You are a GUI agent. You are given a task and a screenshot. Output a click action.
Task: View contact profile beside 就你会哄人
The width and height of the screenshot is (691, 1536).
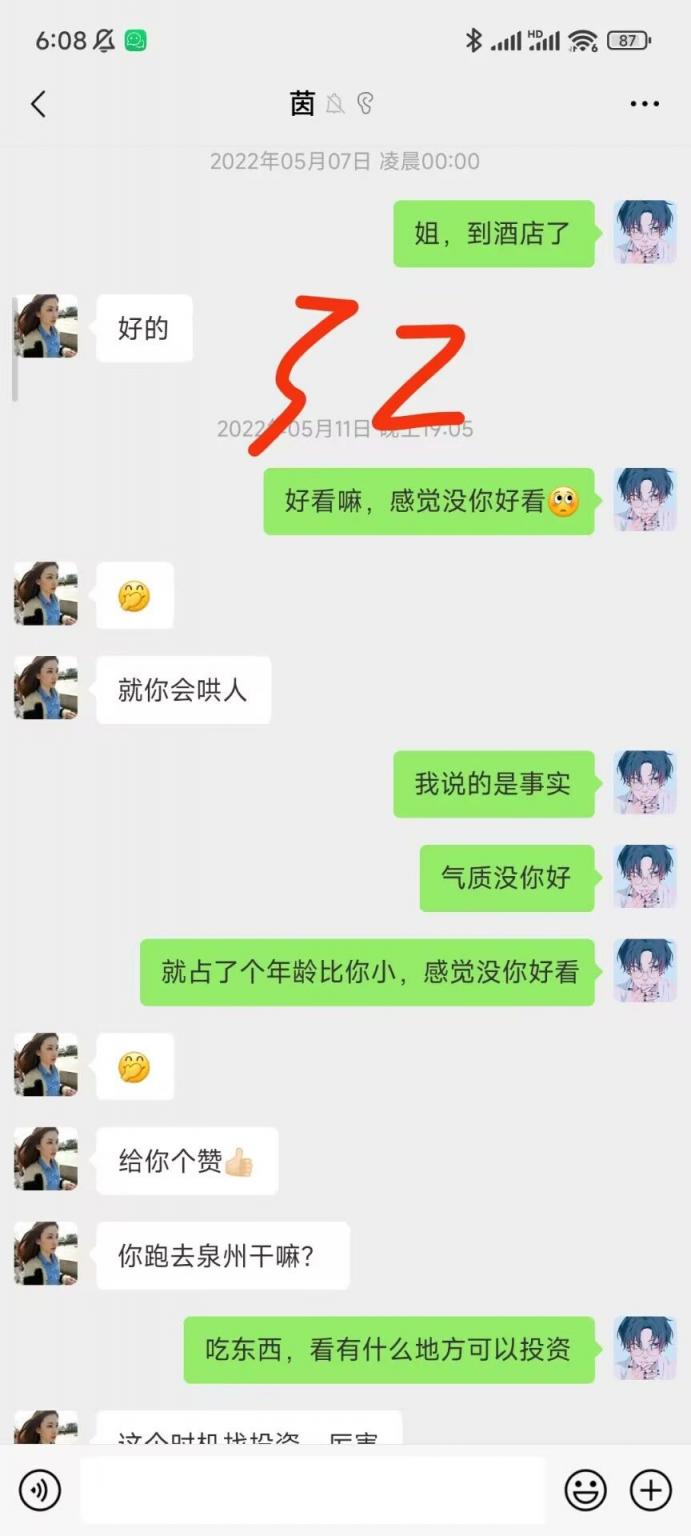[46, 688]
